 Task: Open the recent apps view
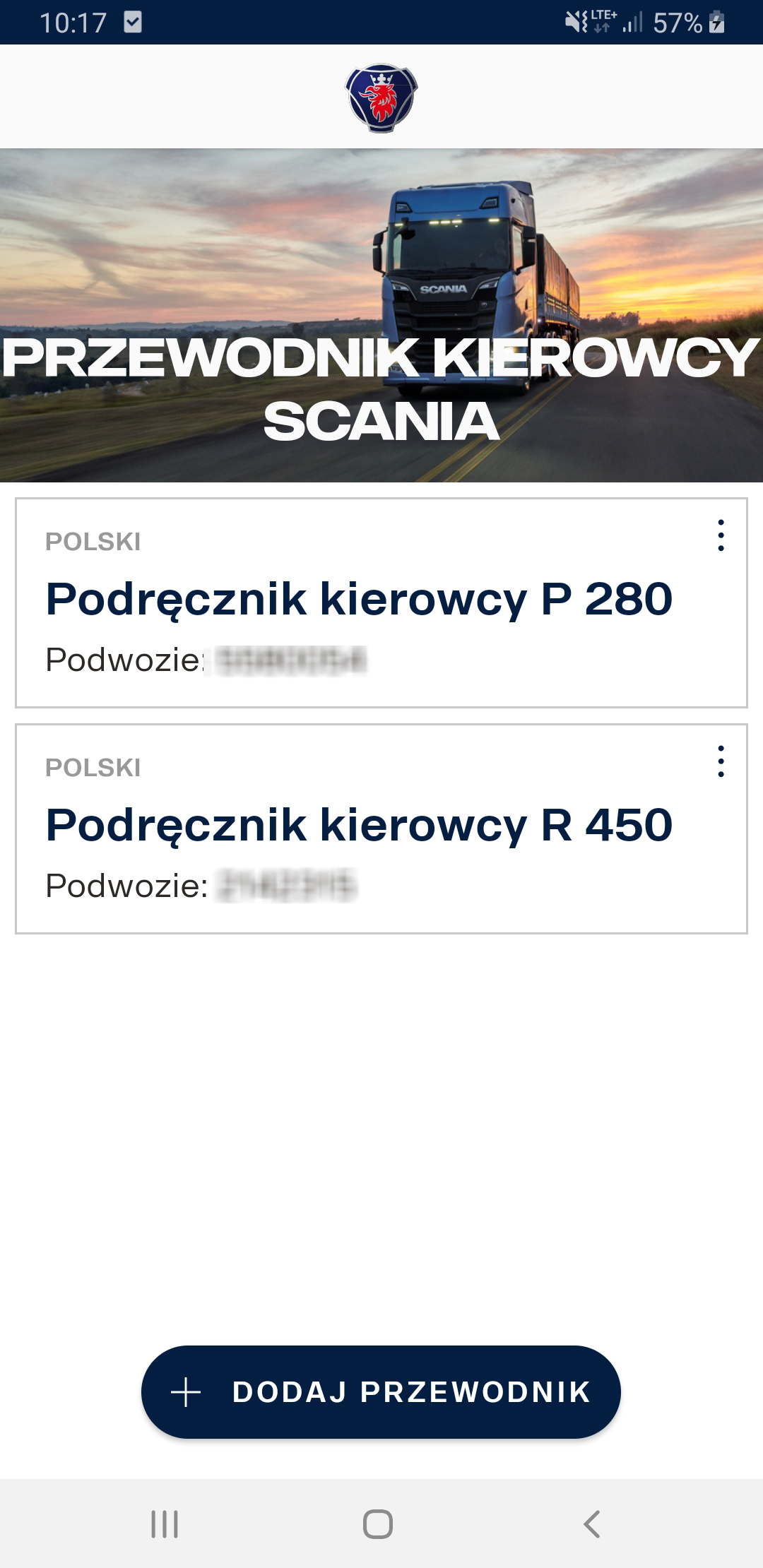[165, 1524]
